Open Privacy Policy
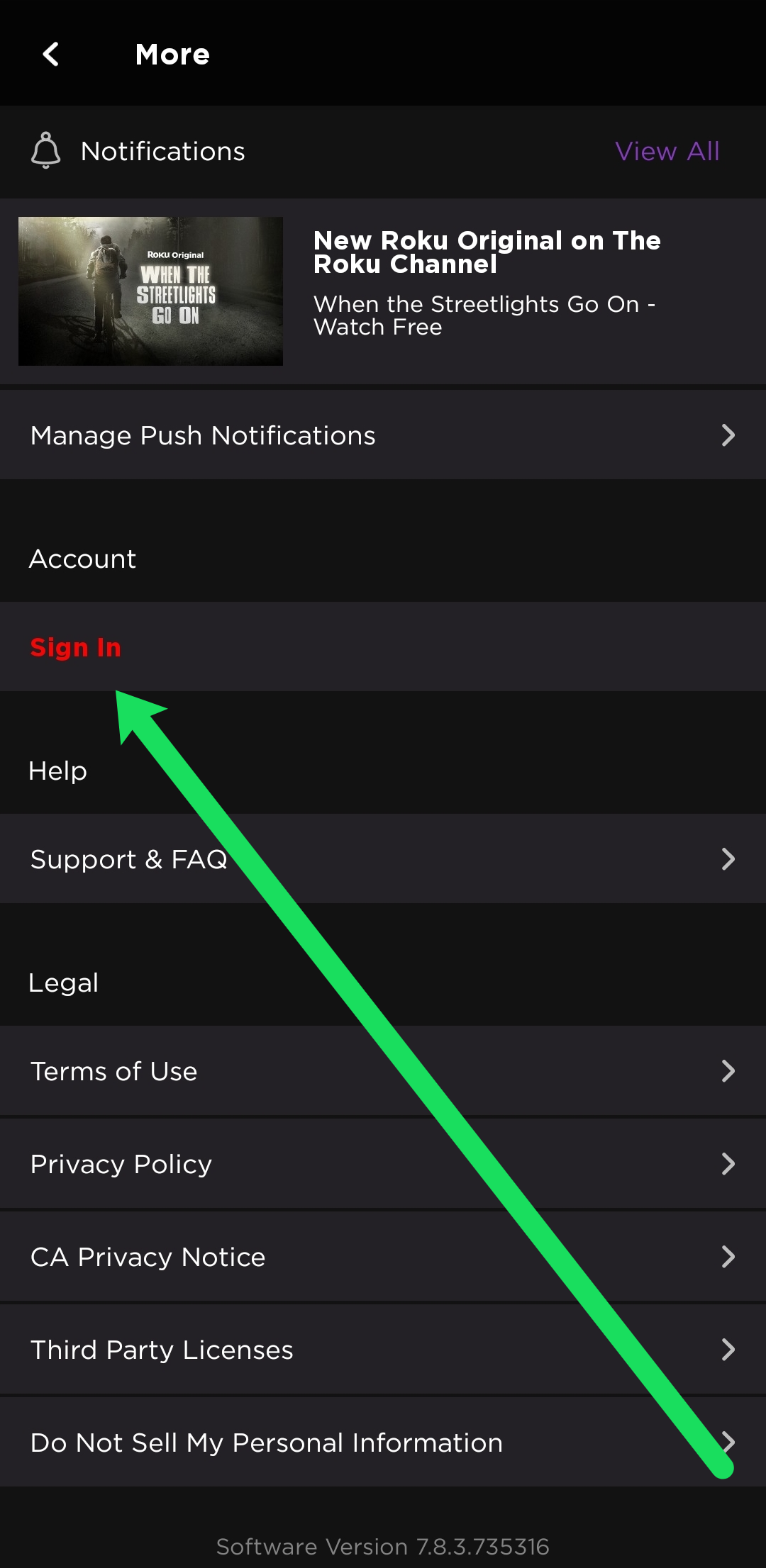Viewport: 766px width, 1568px height. click(383, 1164)
